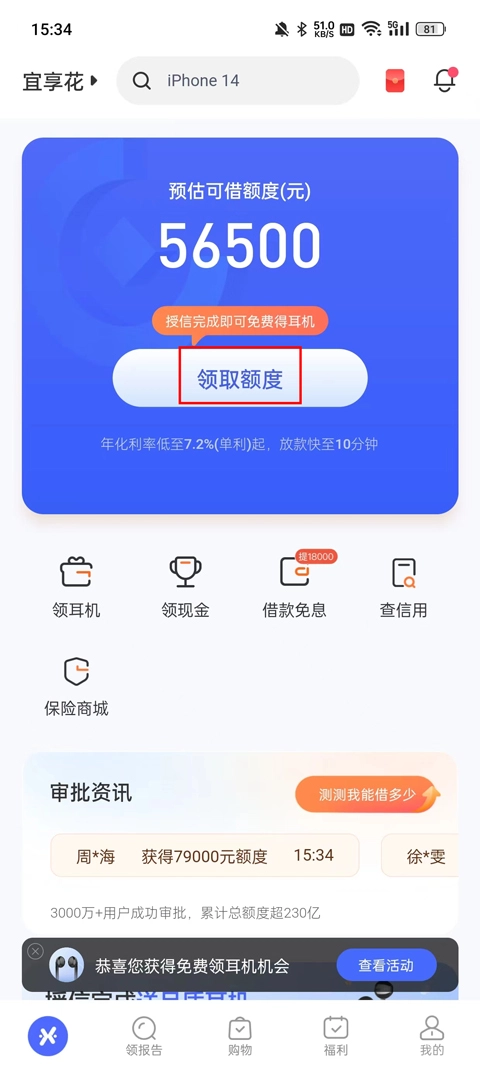Switch to the 我的 tab
Screen dimensions: 480x1073
click(x=431, y=1036)
